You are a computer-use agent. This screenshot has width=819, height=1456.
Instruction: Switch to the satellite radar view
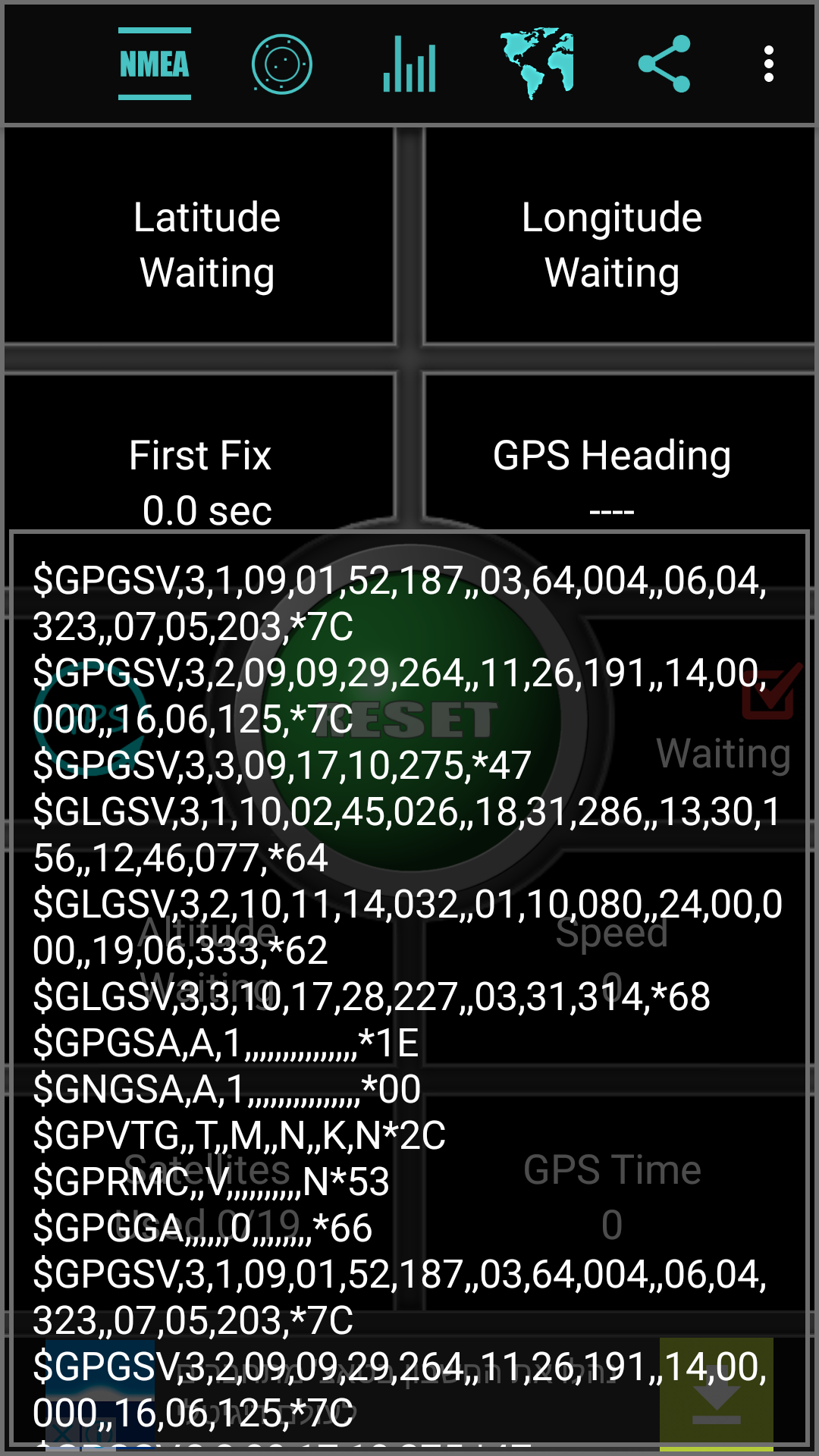pos(282,64)
